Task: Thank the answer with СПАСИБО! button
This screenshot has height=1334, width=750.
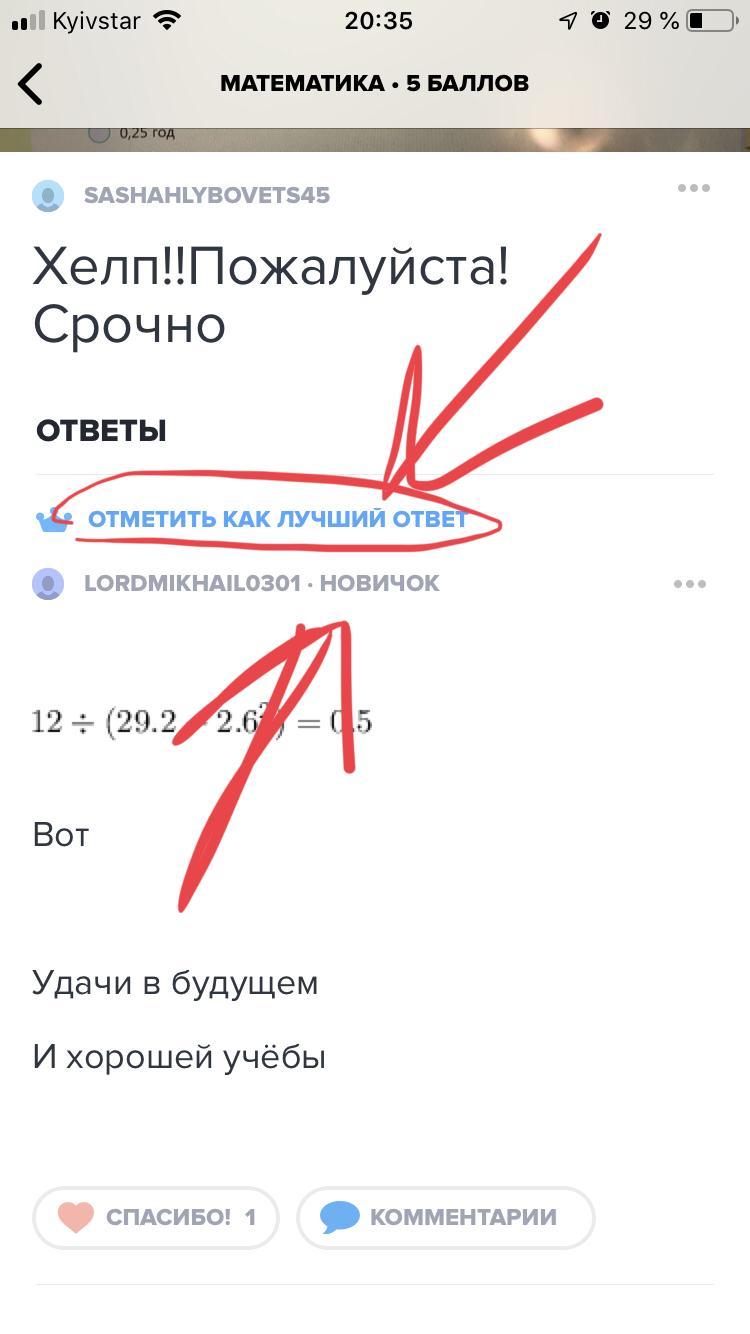Action: pyautogui.click(x=156, y=1217)
